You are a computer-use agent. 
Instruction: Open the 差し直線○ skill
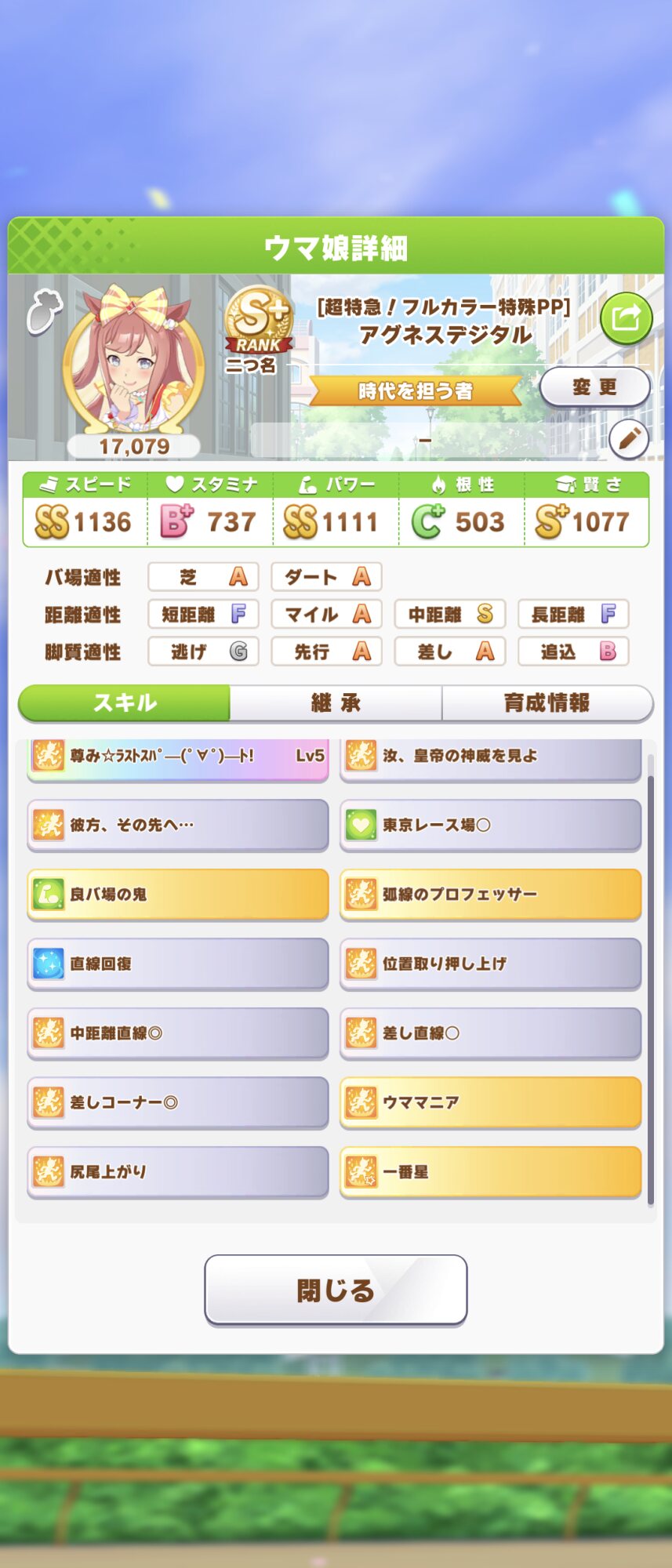click(490, 1033)
